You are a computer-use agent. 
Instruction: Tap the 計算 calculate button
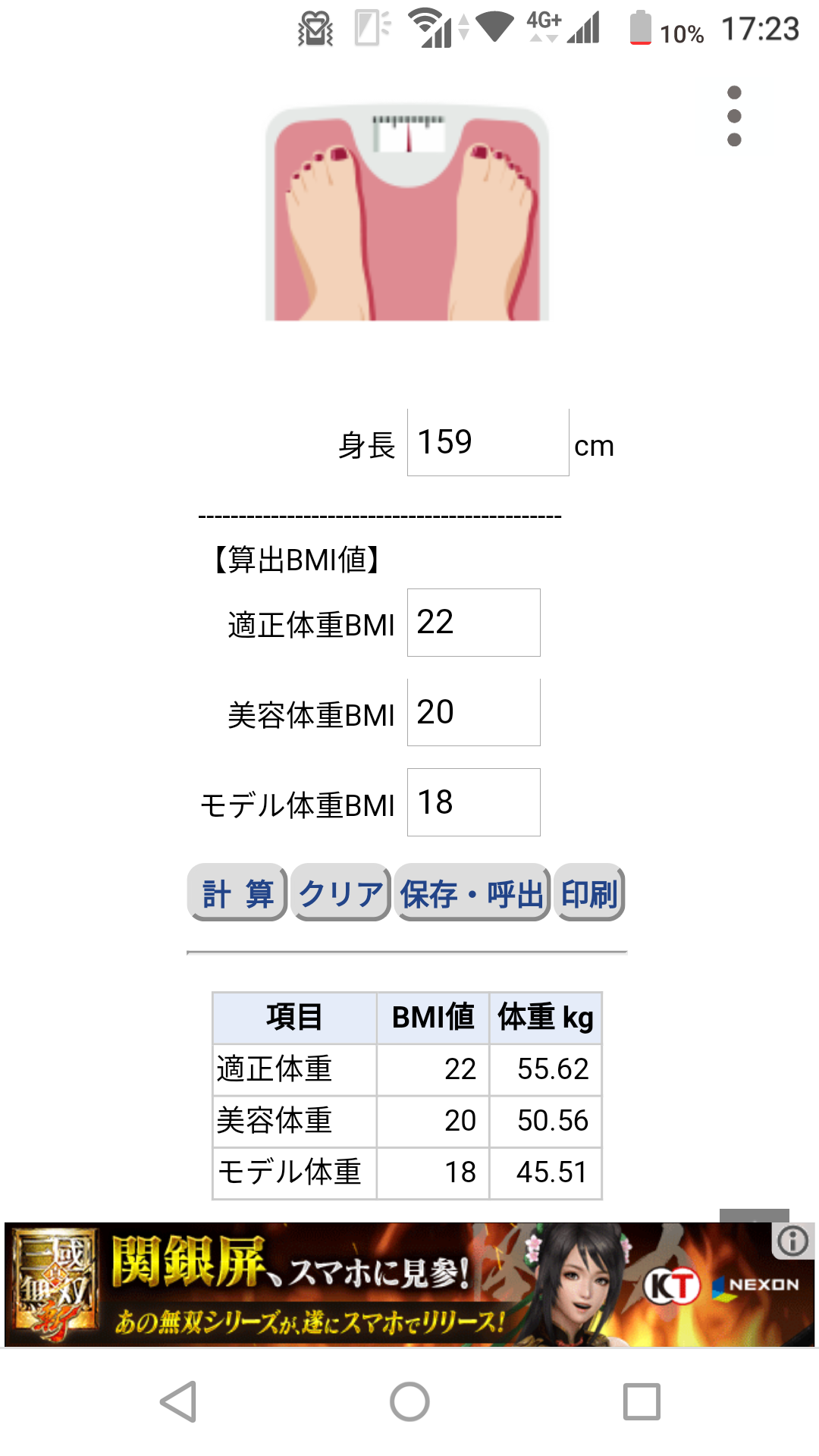click(x=237, y=893)
